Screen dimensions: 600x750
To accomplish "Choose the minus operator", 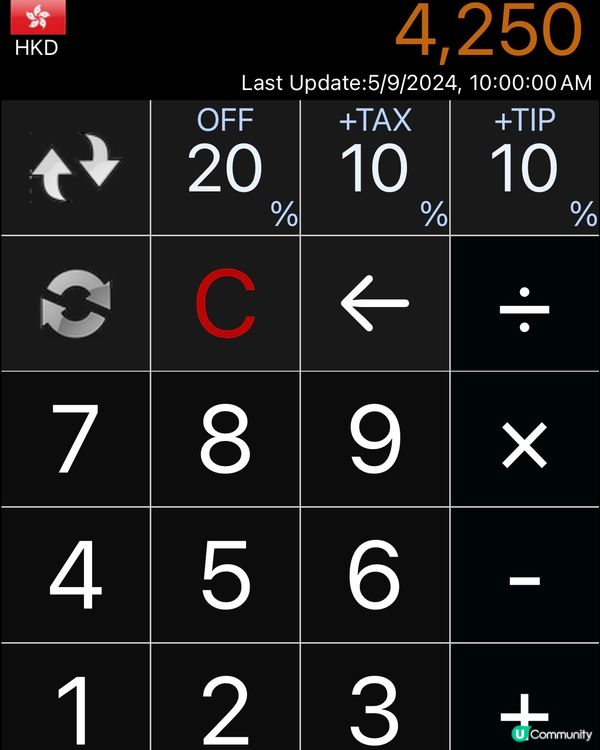I will point(525,575).
